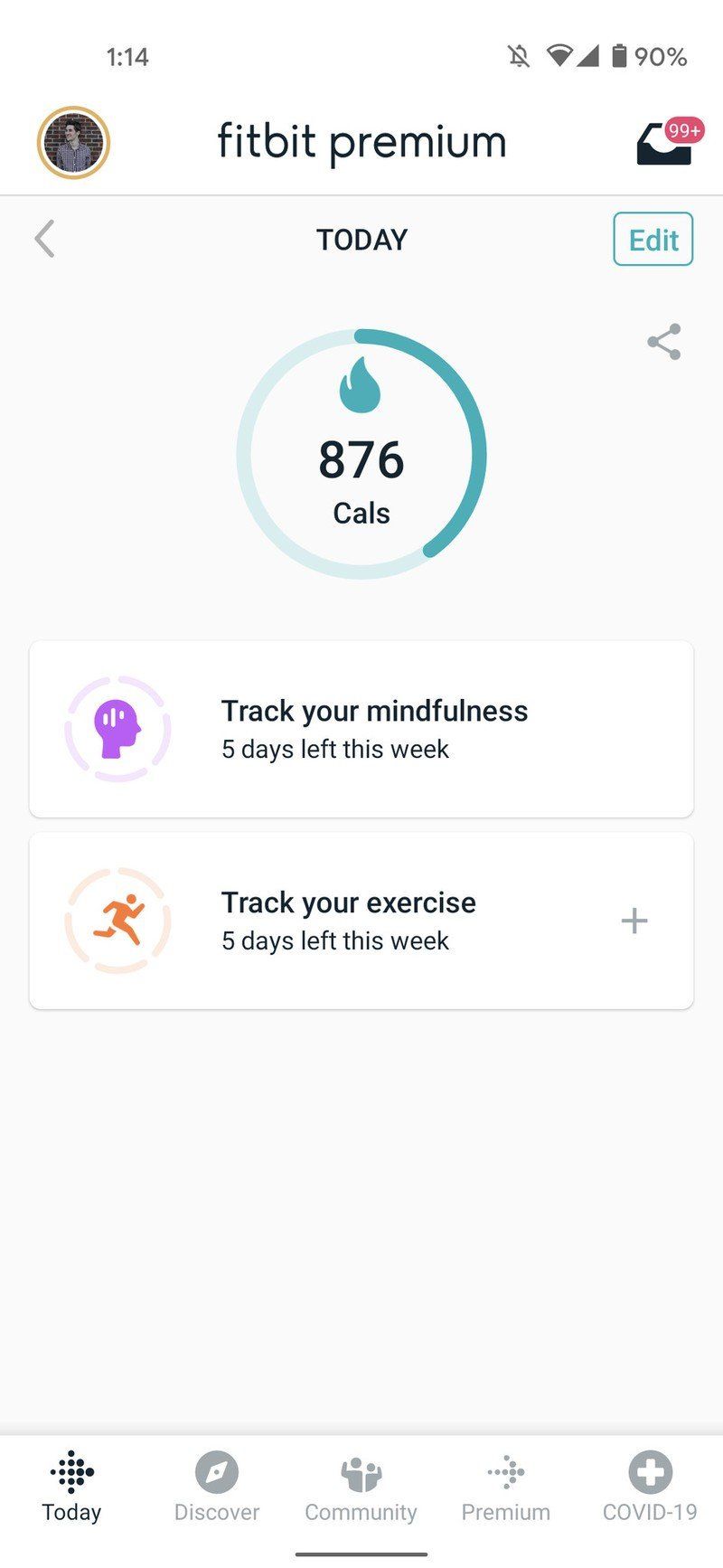Tap the TODAY heading
Viewport: 723px width, 1568px height.
click(x=361, y=239)
